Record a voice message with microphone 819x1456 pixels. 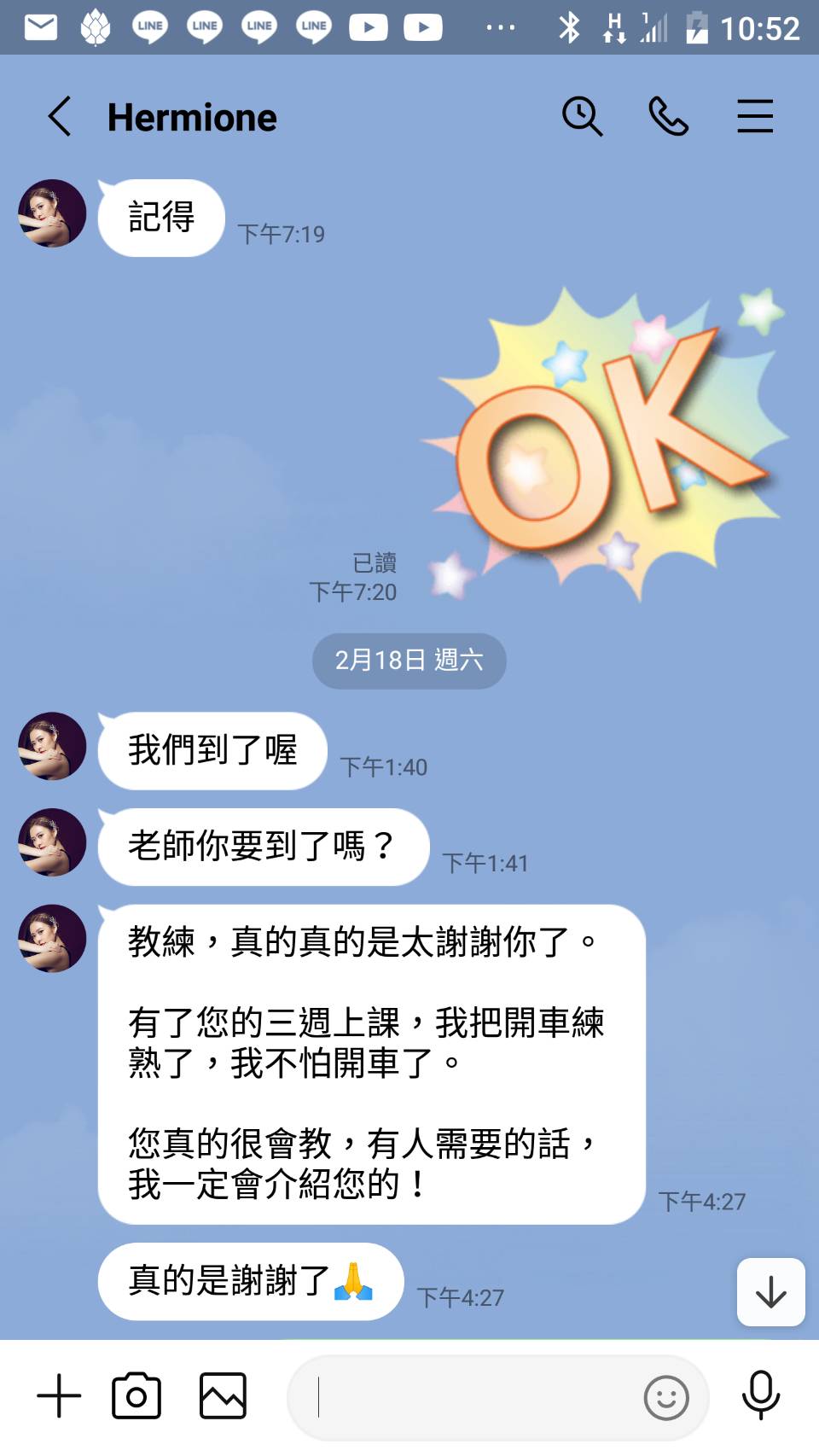pos(760,1396)
